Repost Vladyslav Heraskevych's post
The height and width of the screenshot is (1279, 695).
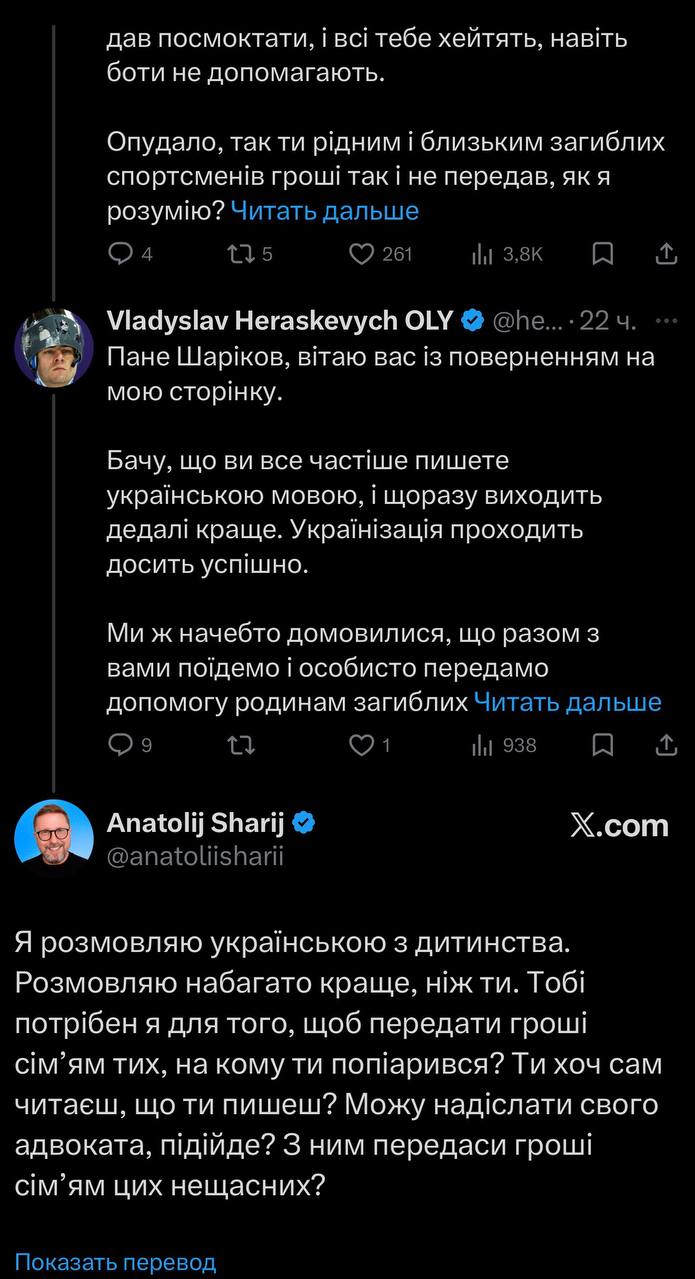[x=241, y=745]
